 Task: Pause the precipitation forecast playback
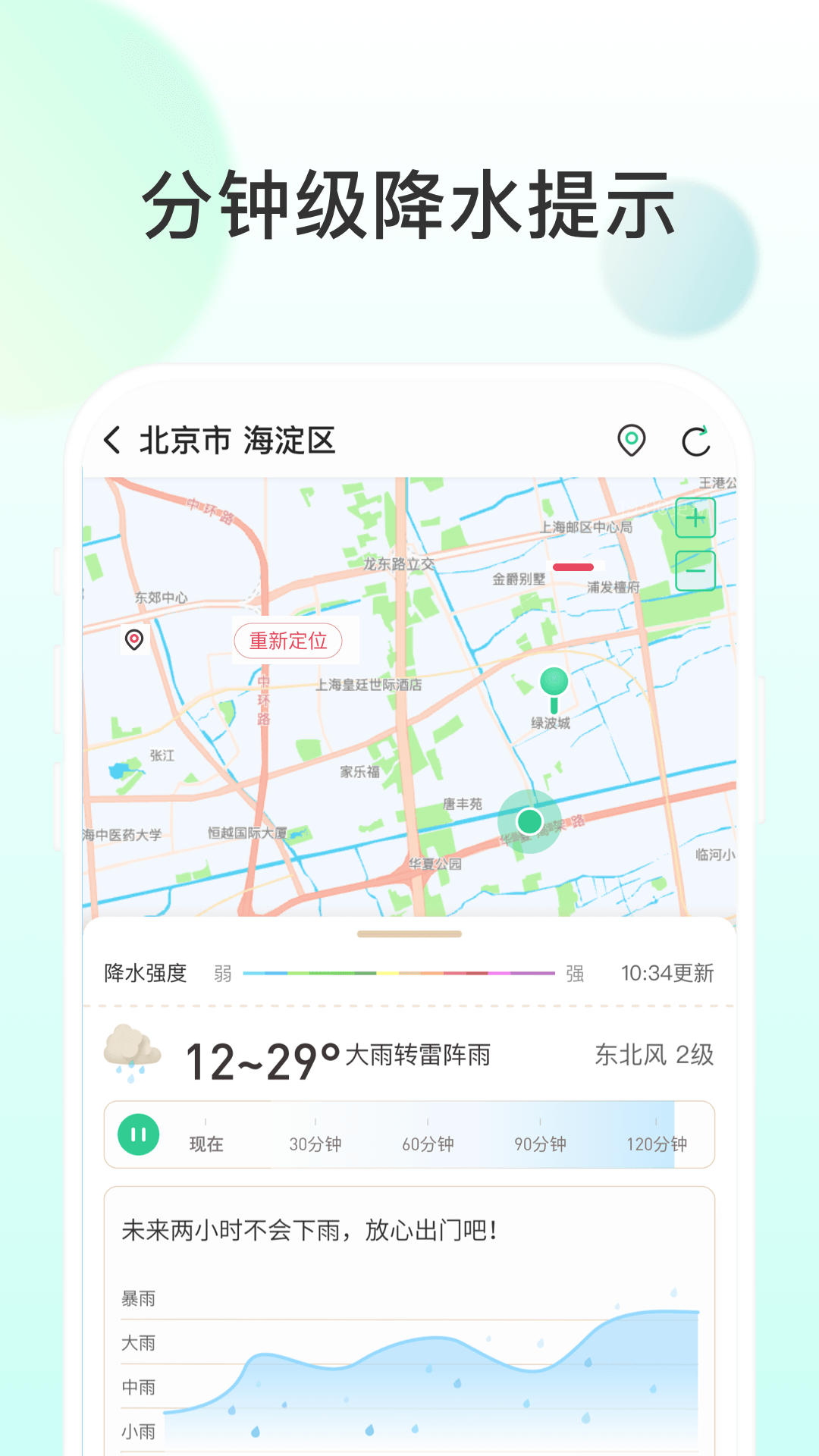(140, 1135)
